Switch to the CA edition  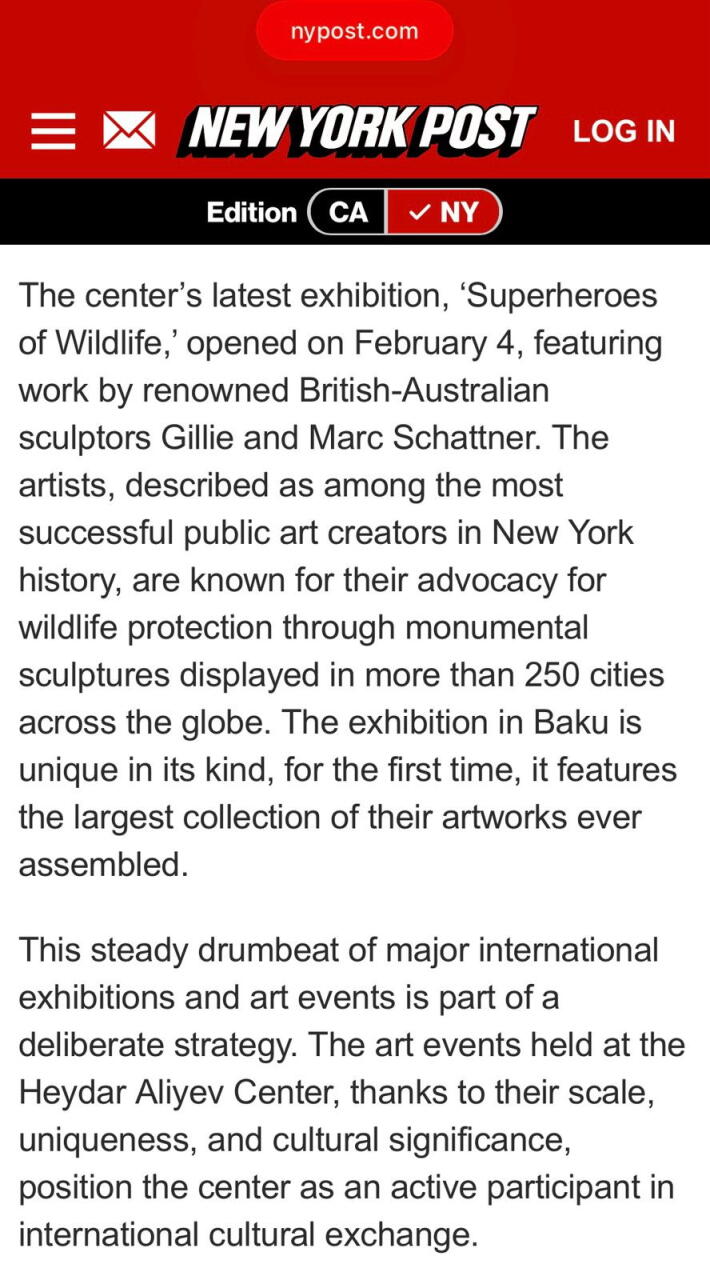pos(348,212)
